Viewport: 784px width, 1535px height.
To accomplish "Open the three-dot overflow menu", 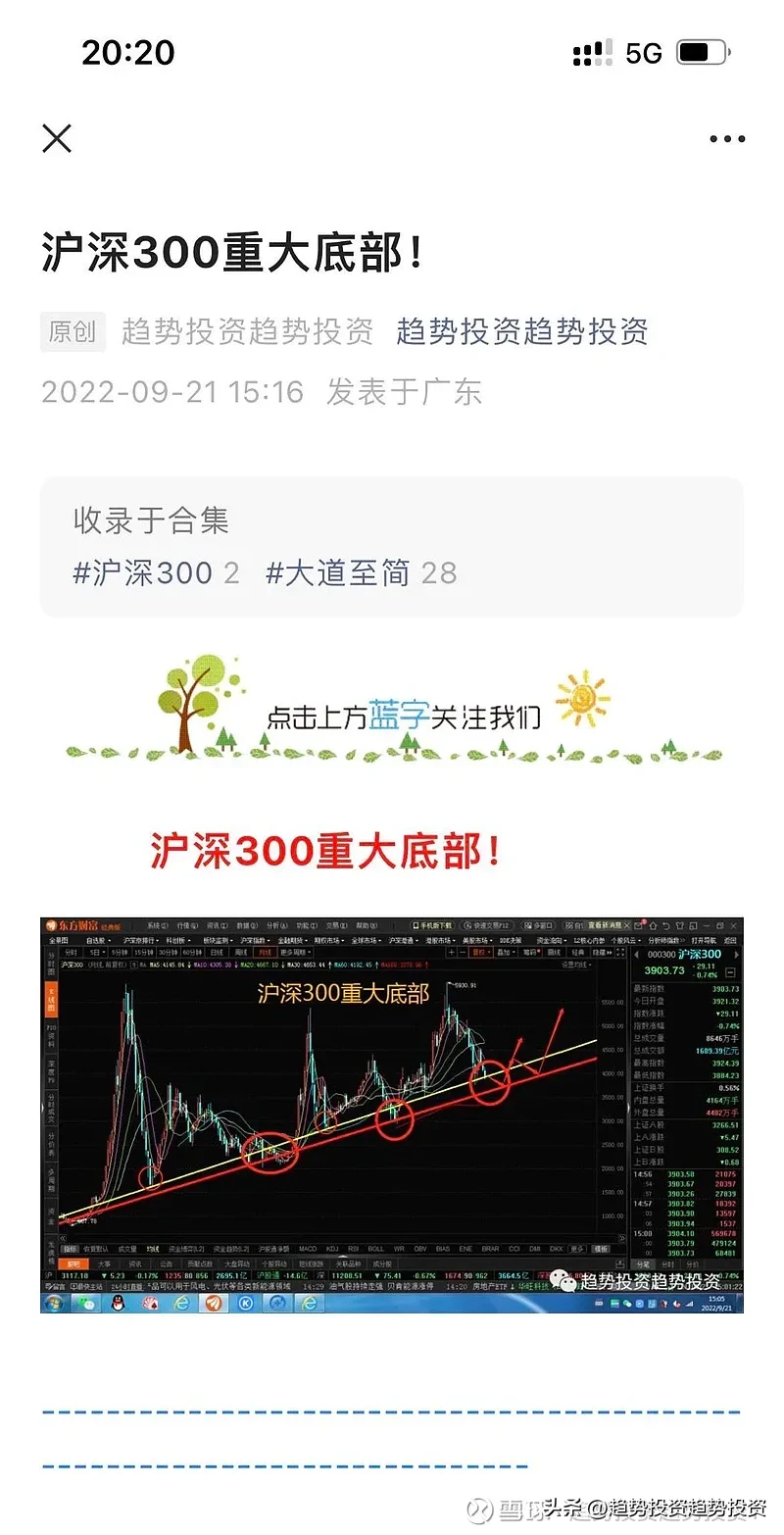I will pos(727,139).
